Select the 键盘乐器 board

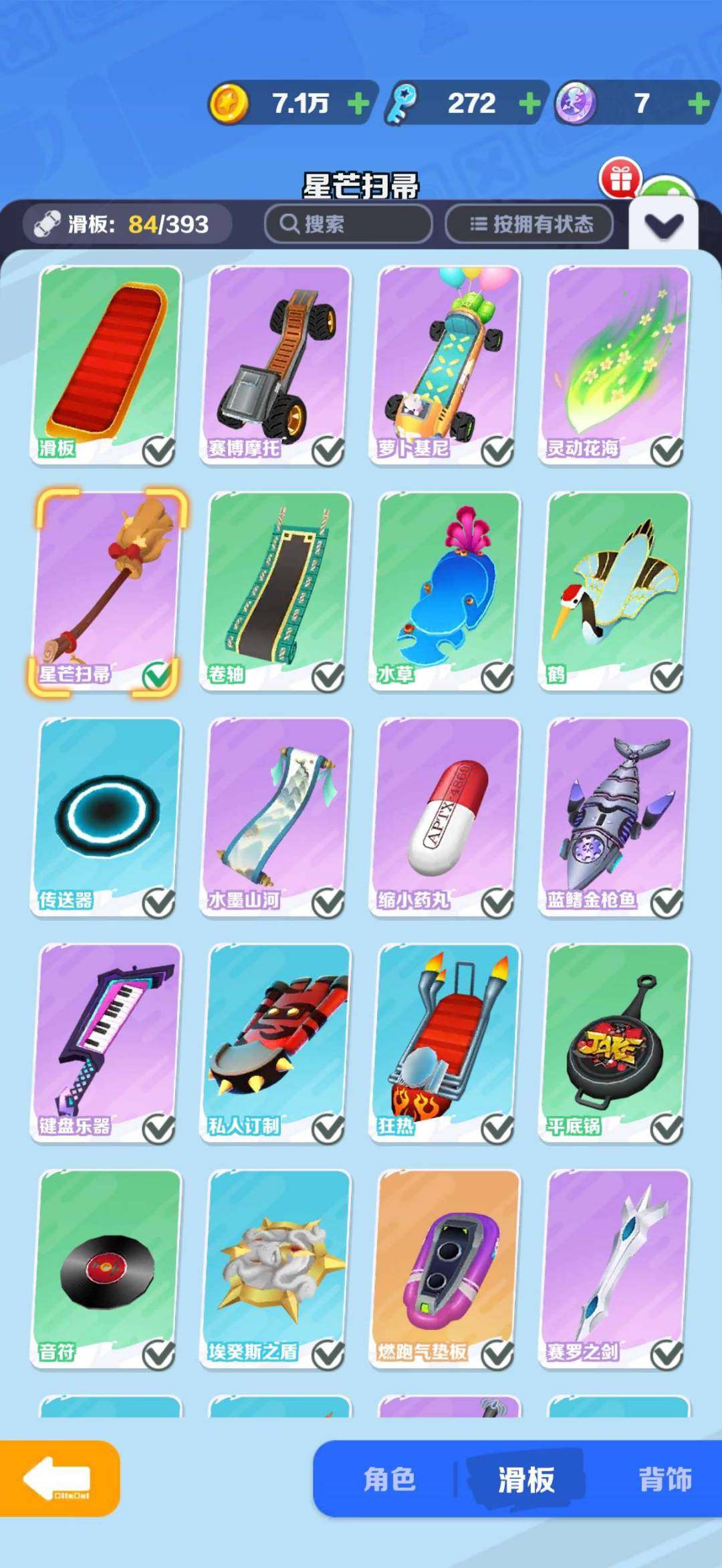(107, 1042)
